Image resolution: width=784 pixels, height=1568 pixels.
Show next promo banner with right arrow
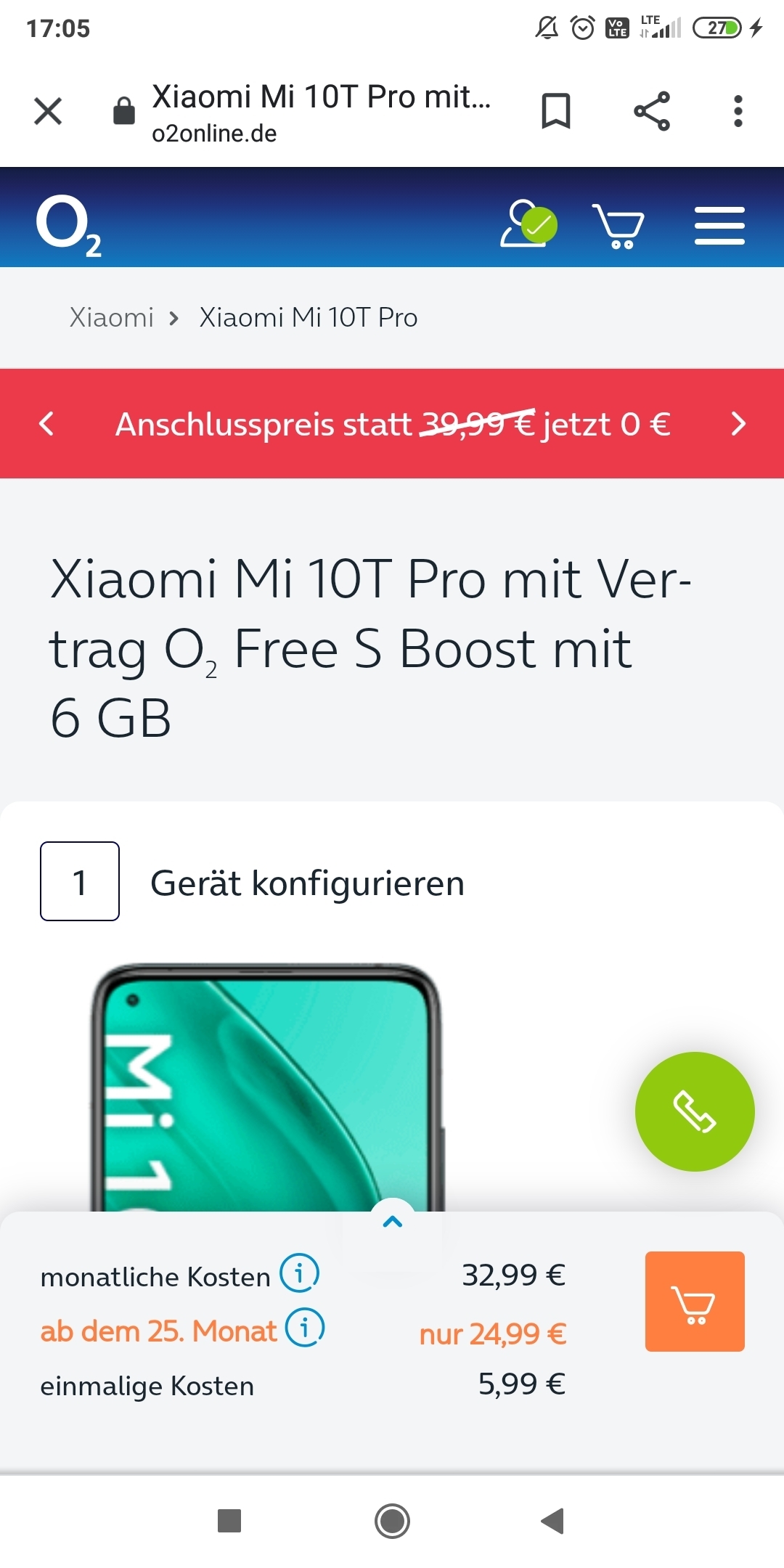(x=738, y=423)
